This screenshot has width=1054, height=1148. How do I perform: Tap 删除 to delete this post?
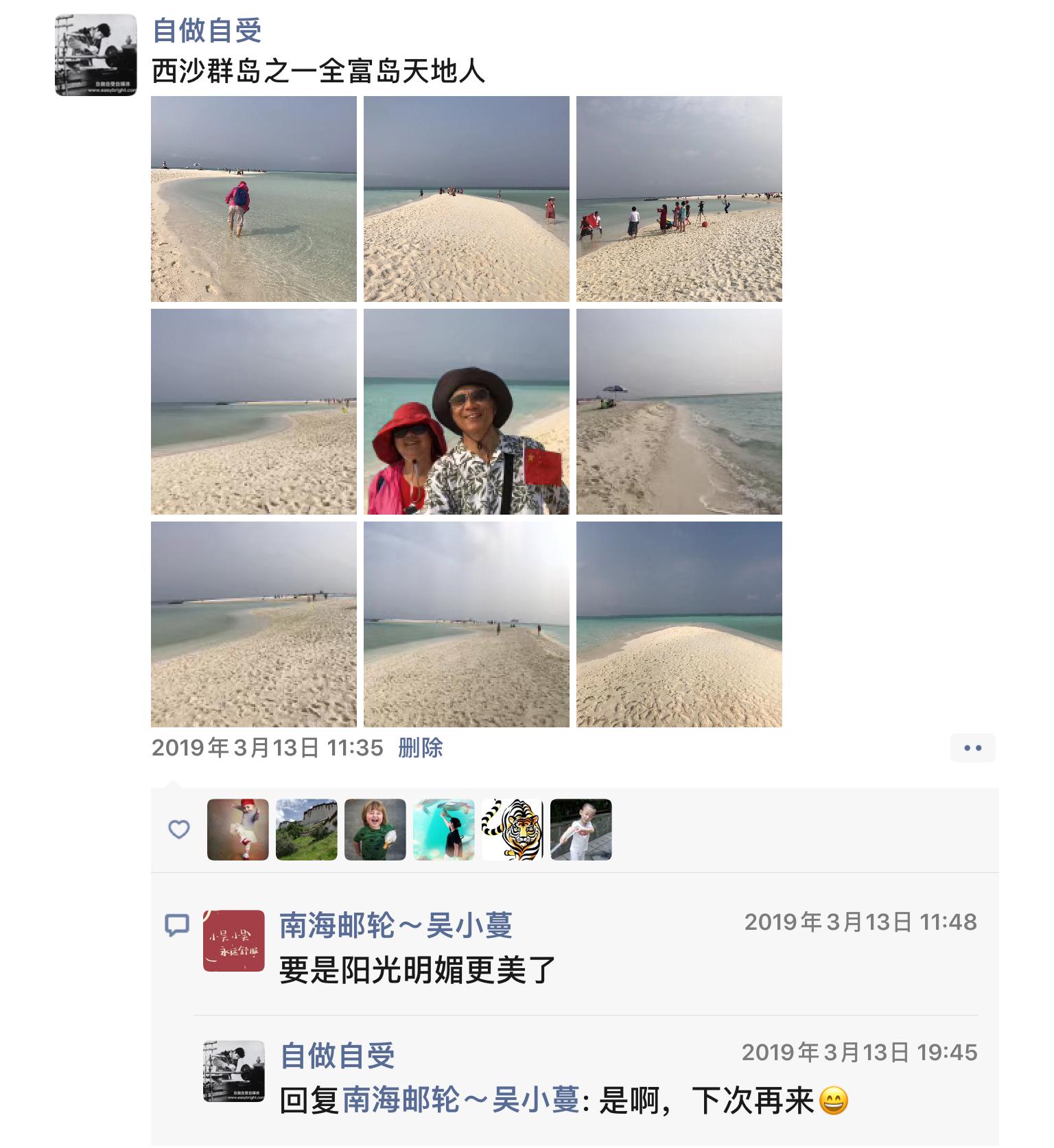[420, 747]
